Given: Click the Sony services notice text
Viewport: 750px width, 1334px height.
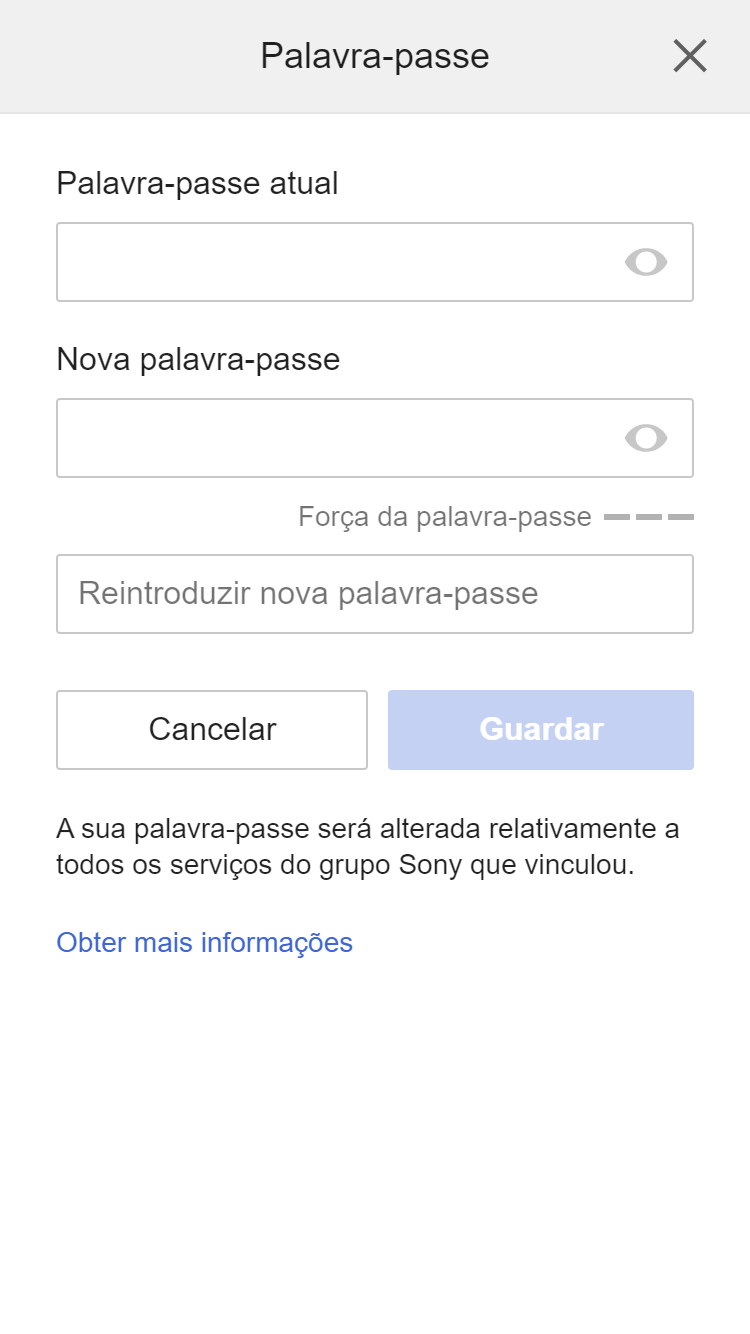Looking at the screenshot, I should pos(368,846).
